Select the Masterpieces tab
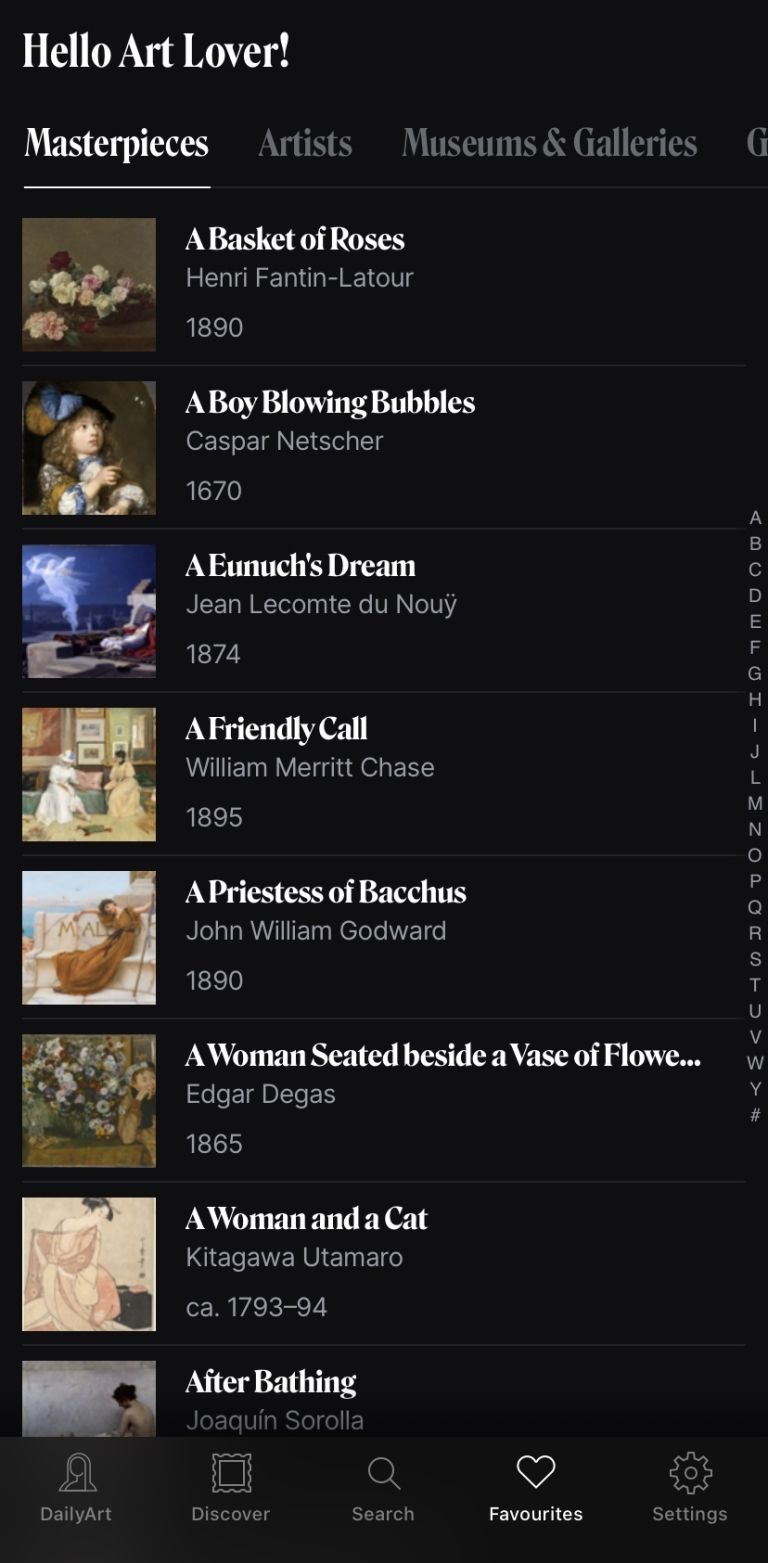 [116, 143]
